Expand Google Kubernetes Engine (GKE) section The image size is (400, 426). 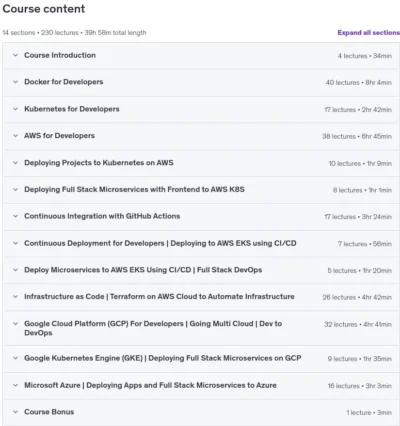click(x=201, y=359)
